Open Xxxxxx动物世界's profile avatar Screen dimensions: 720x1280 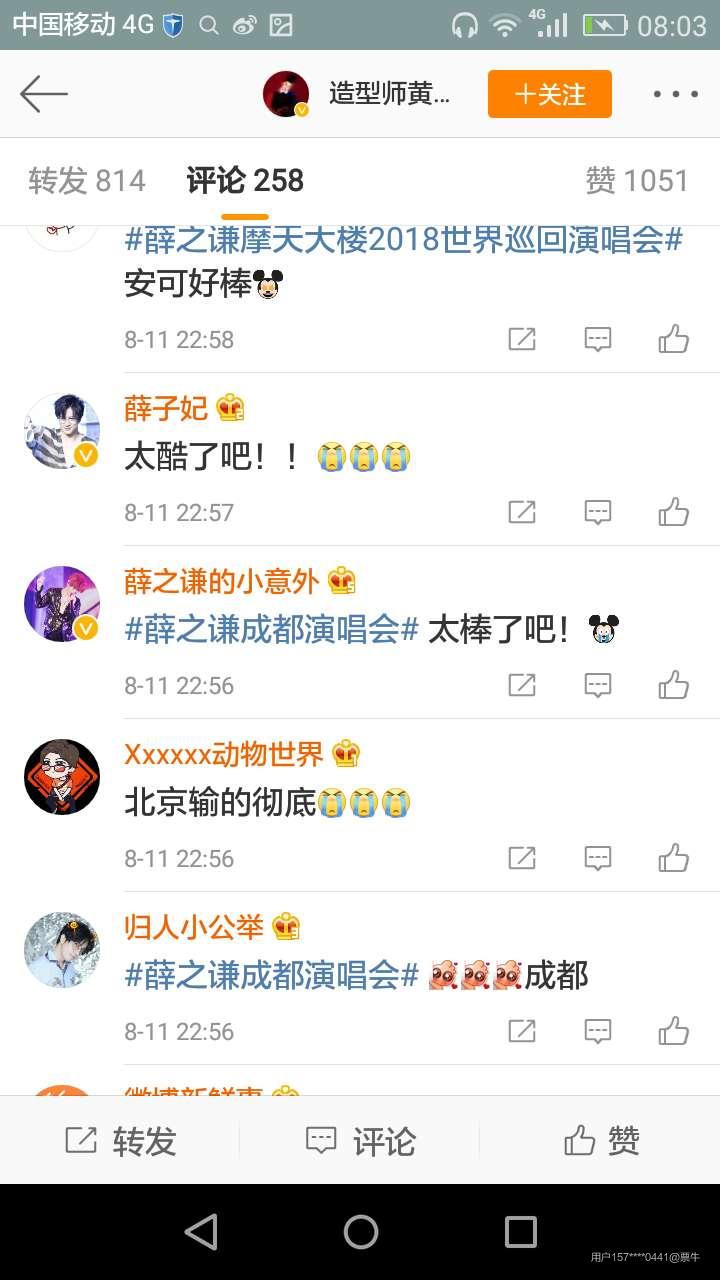point(62,777)
